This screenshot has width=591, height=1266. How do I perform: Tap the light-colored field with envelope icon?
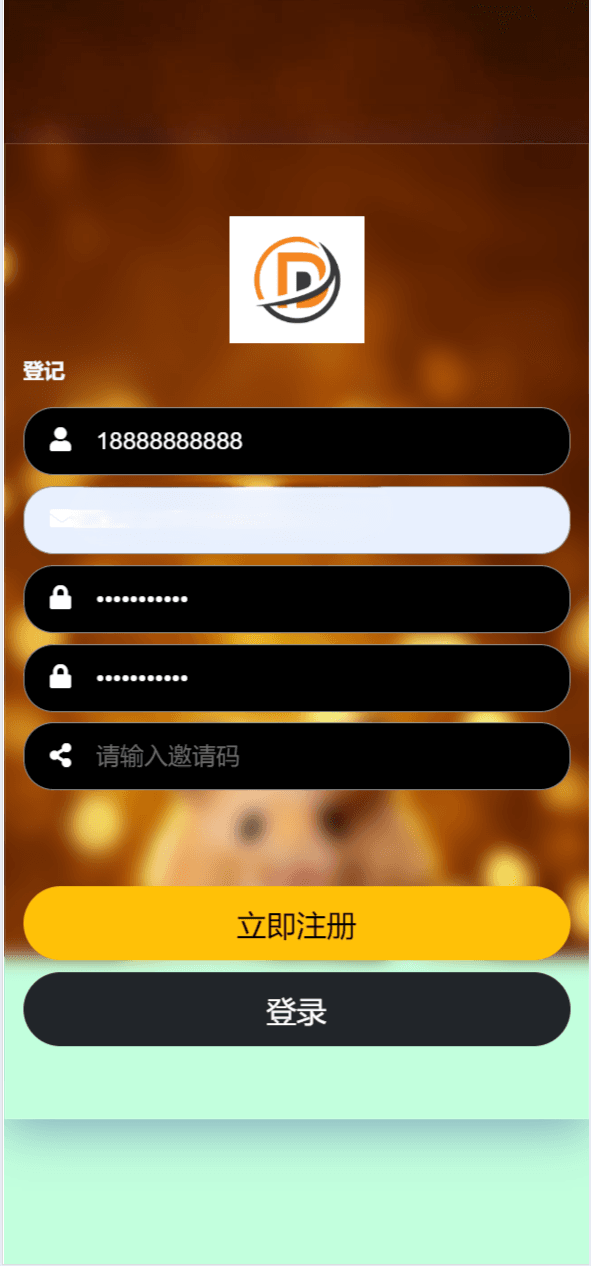[296, 520]
